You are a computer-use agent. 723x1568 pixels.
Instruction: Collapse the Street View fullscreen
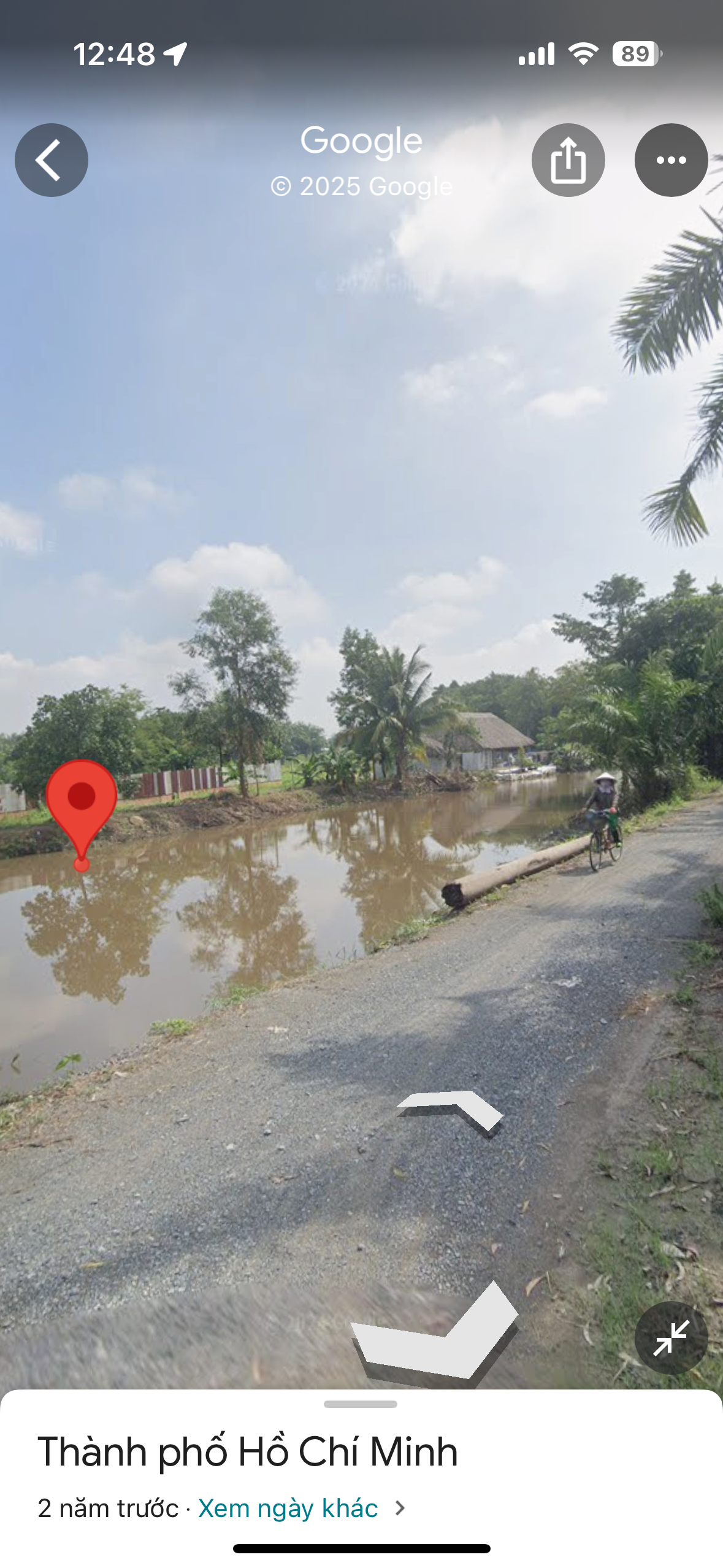(x=671, y=1337)
